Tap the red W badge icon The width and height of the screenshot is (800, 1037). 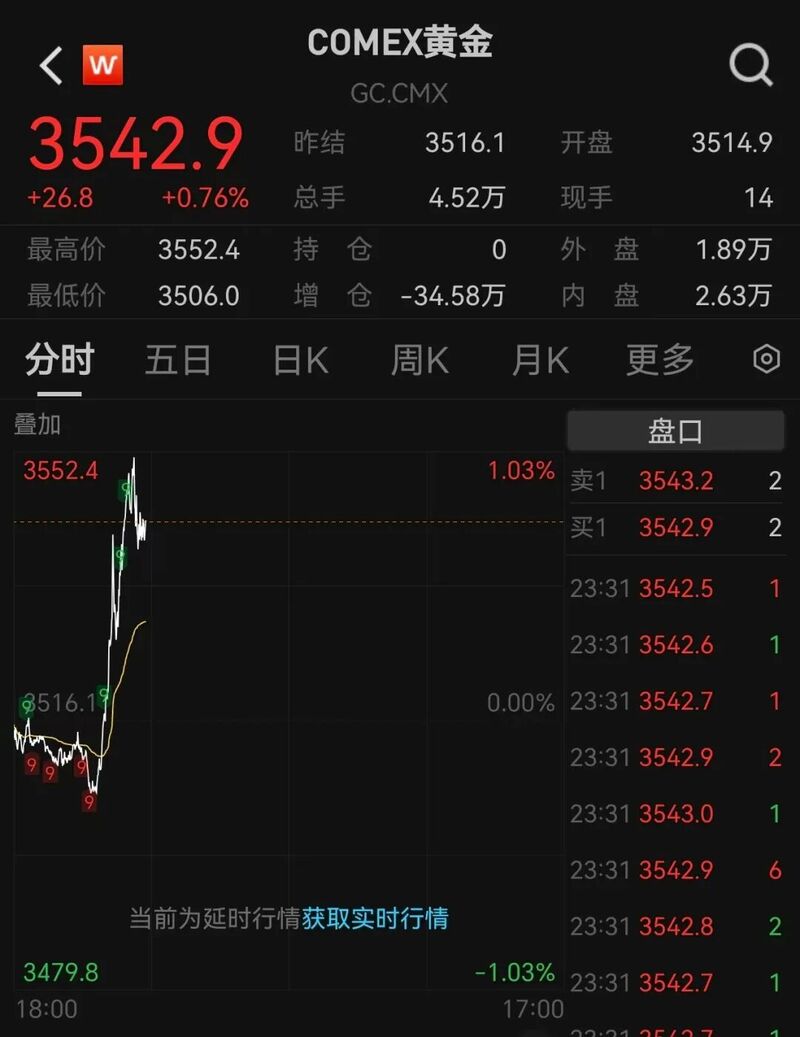[103, 66]
